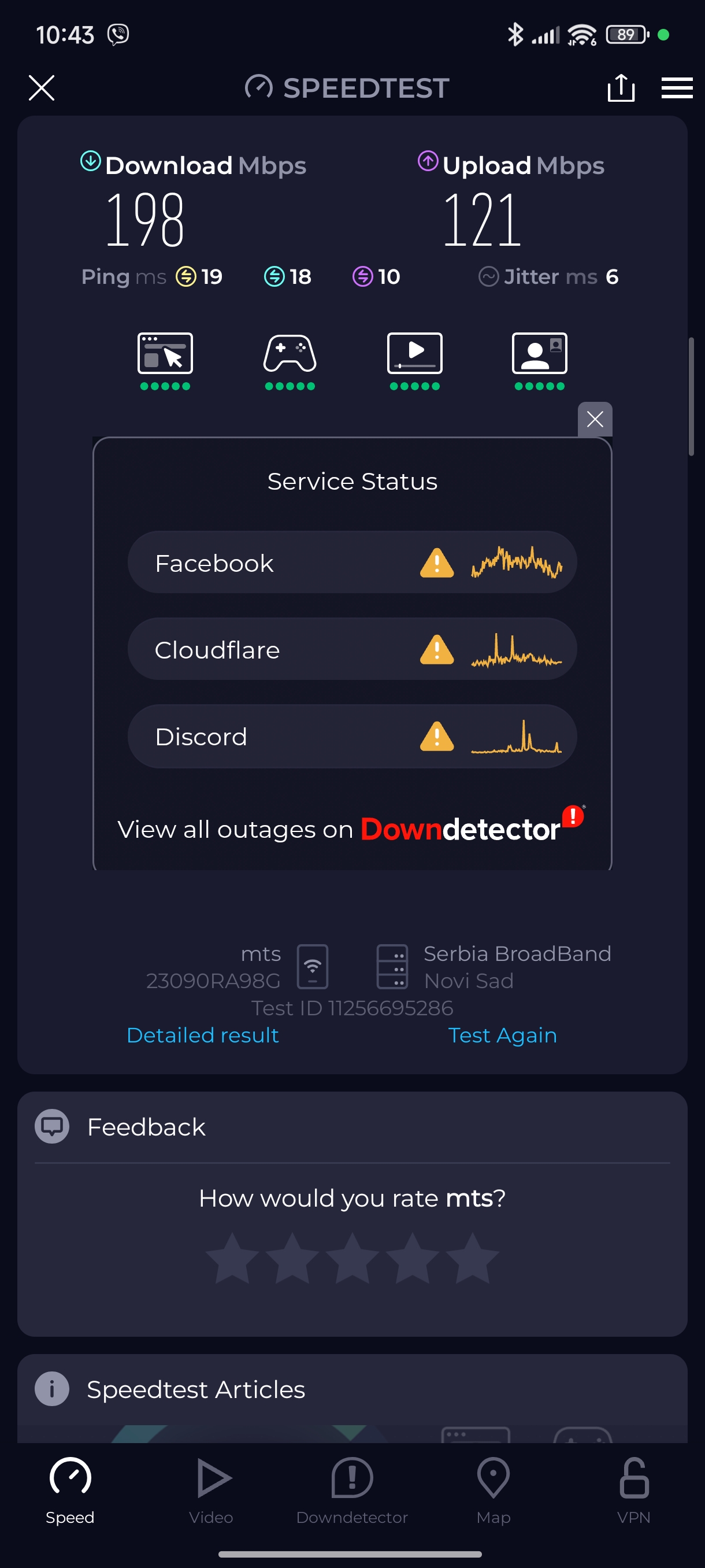The image size is (705, 1568).
Task: Tap the video conferencing experience icon
Action: [539, 354]
